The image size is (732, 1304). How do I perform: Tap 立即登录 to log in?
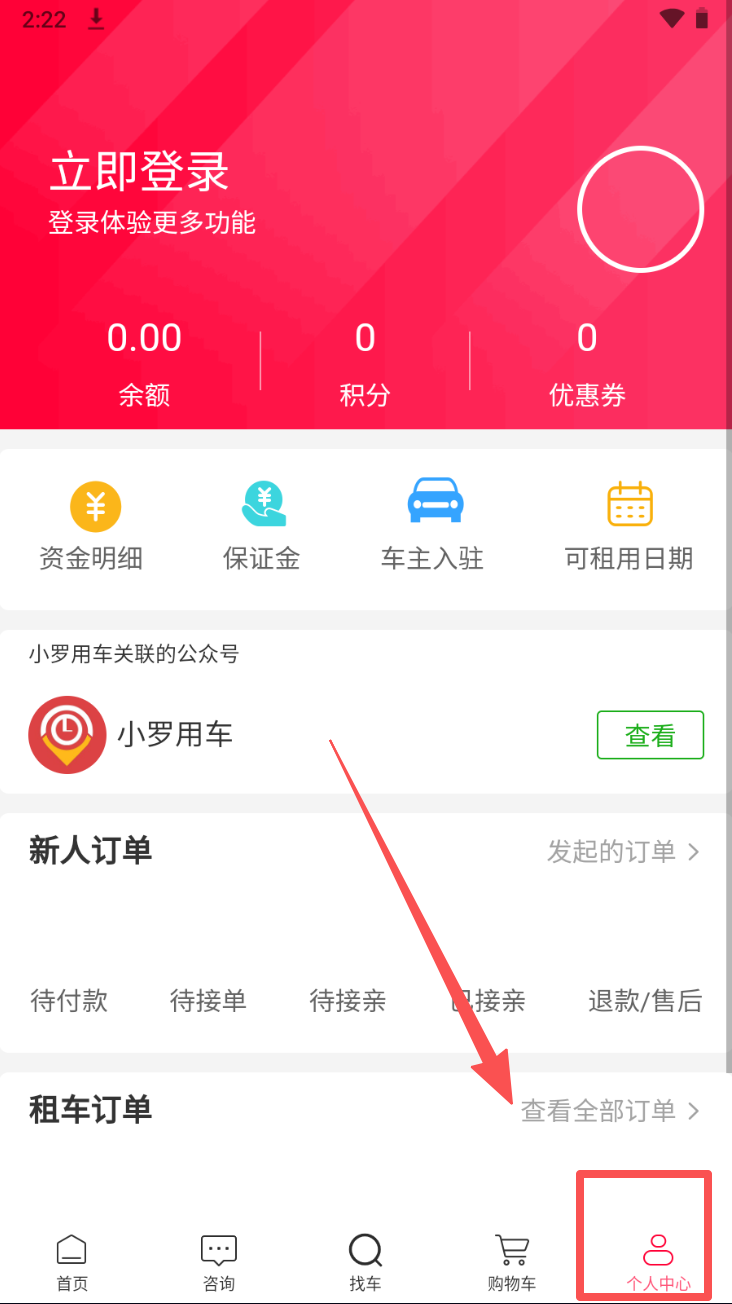[140, 172]
